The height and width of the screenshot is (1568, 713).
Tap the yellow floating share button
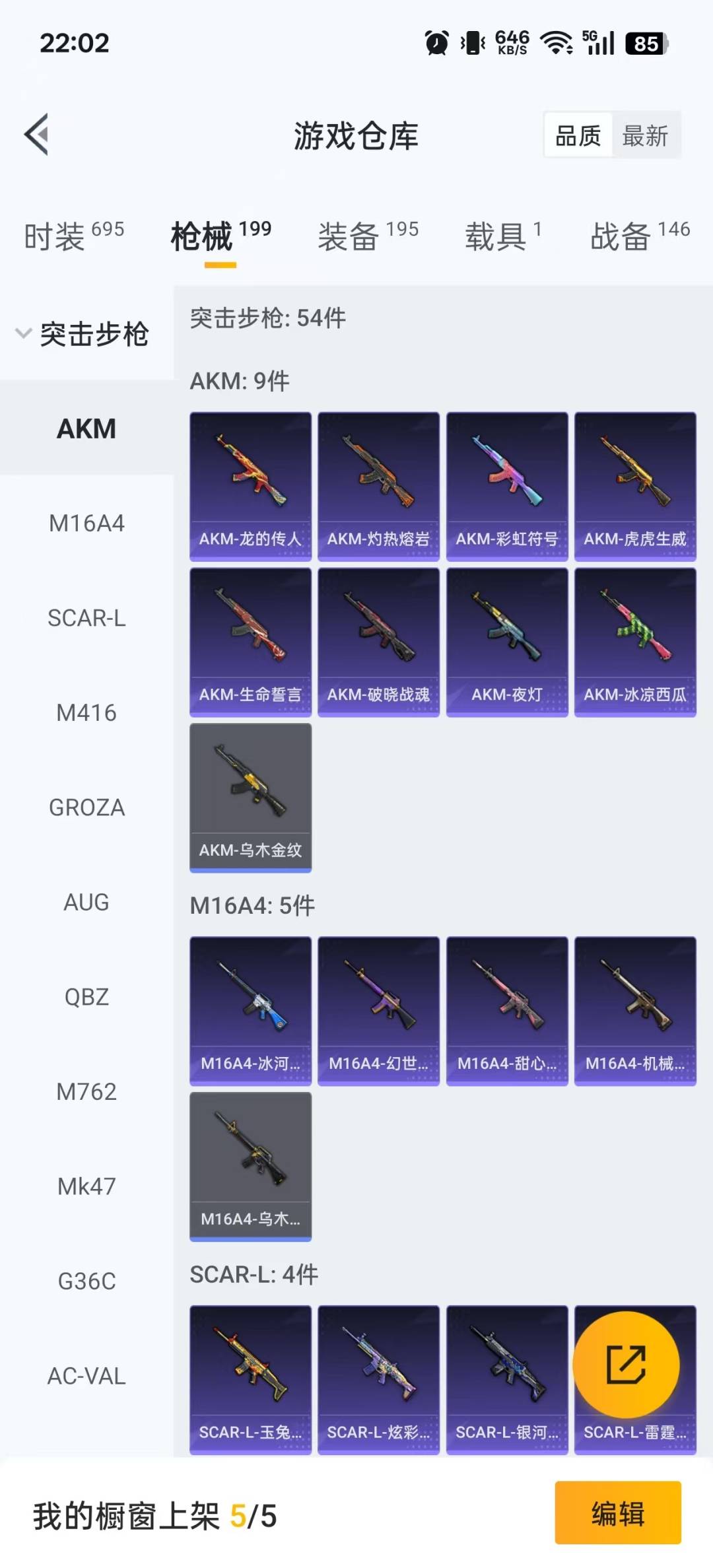(625, 1364)
